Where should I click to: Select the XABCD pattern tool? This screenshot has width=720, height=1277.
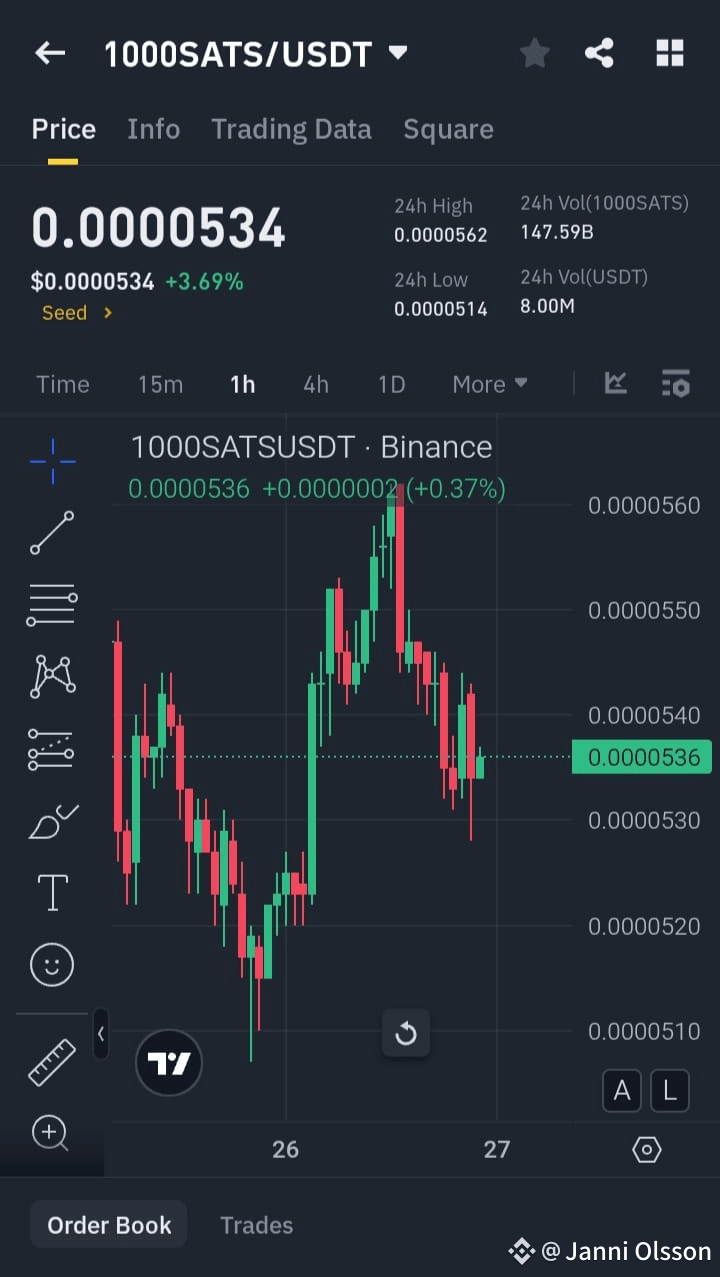tap(51, 676)
